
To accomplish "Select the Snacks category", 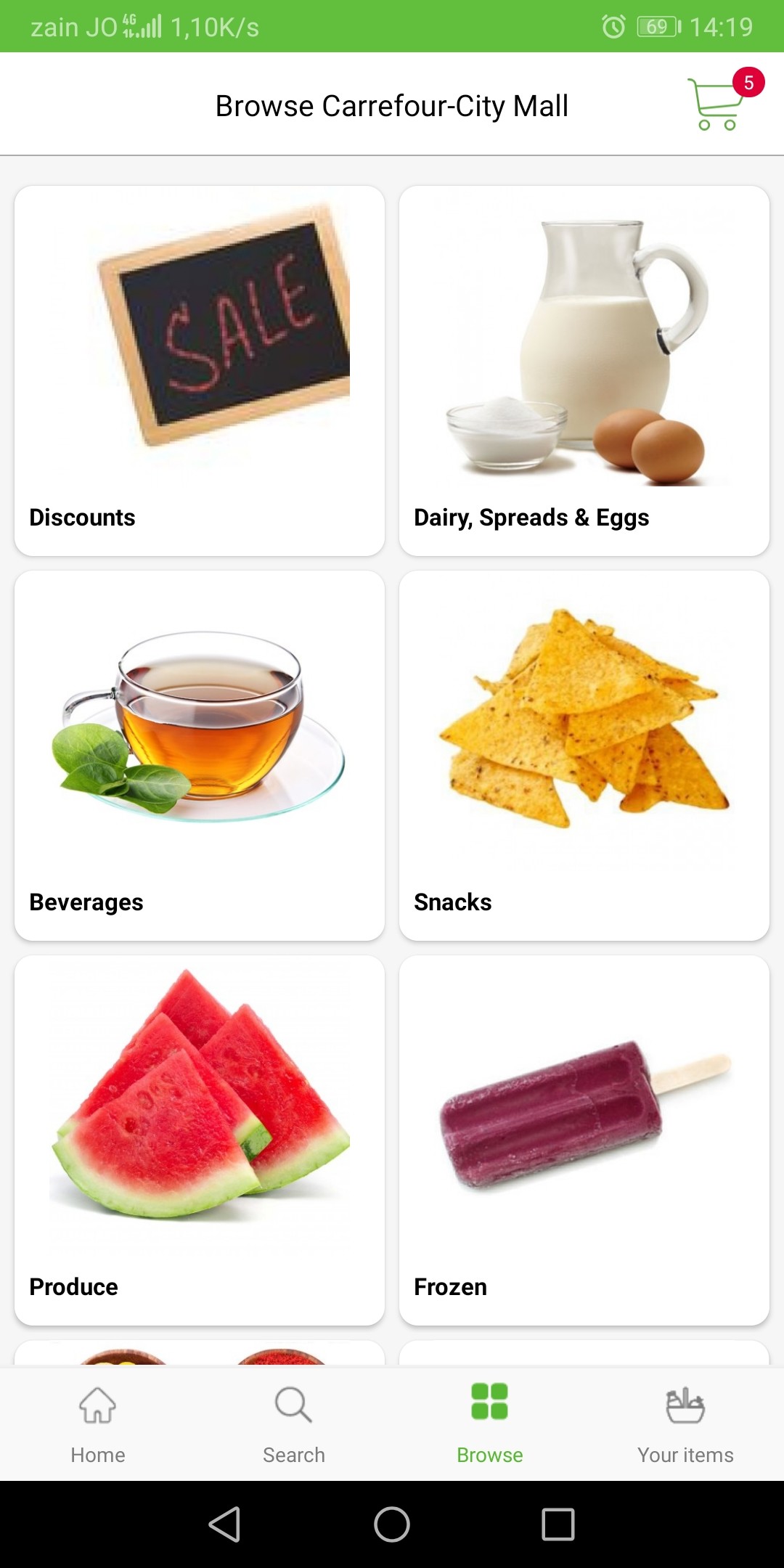I will pyautogui.click(x=584, y=755).
